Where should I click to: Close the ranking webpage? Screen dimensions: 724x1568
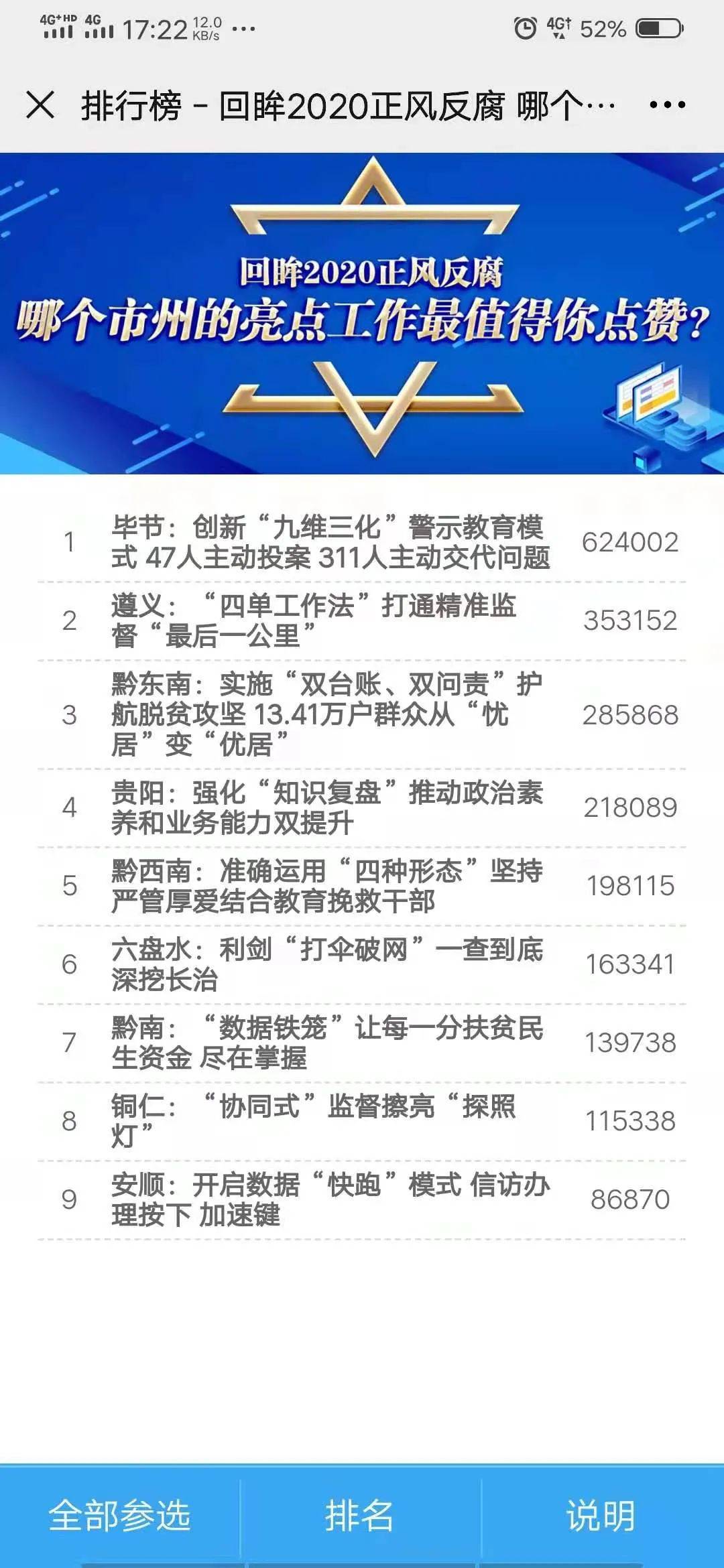click(40, 105)
